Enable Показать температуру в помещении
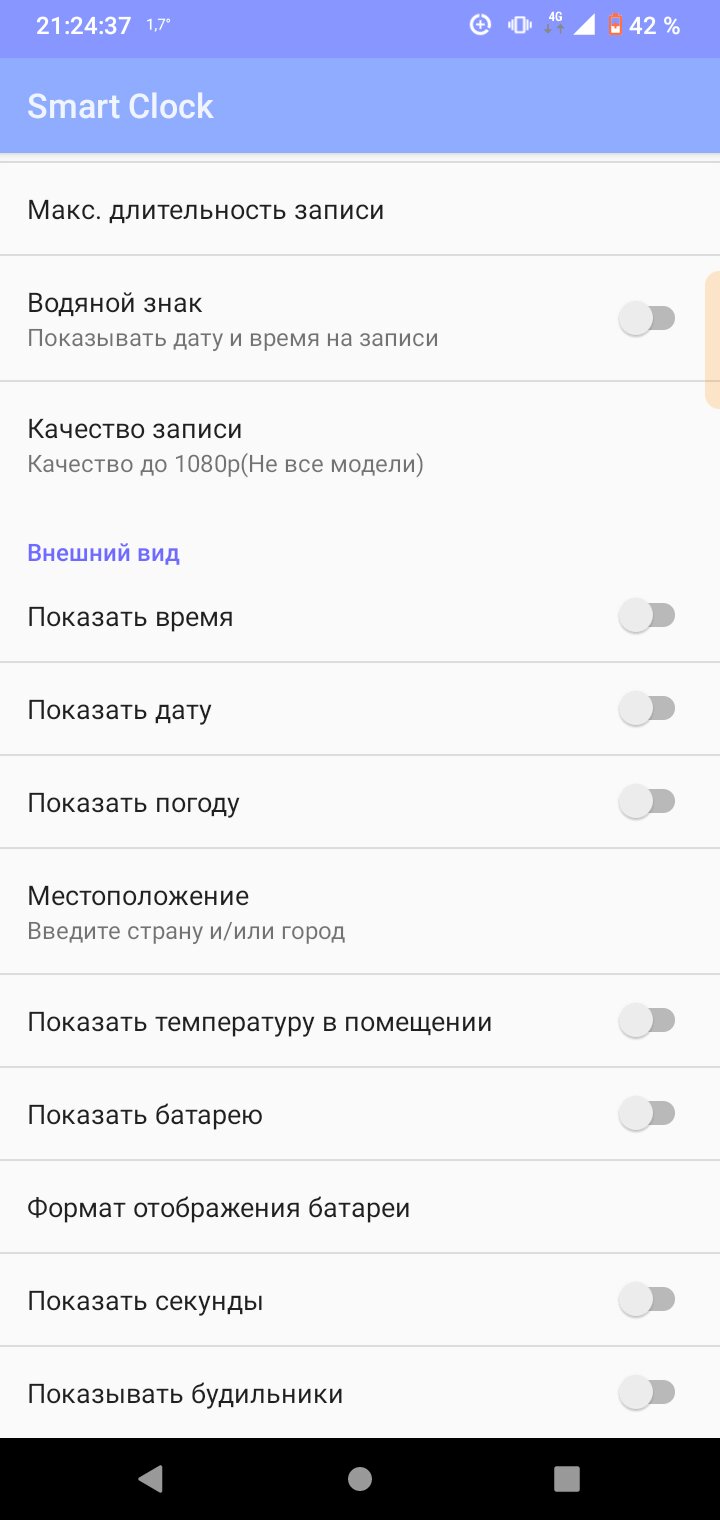Viewport: 720px width, 1520px height. (647, 1021)
